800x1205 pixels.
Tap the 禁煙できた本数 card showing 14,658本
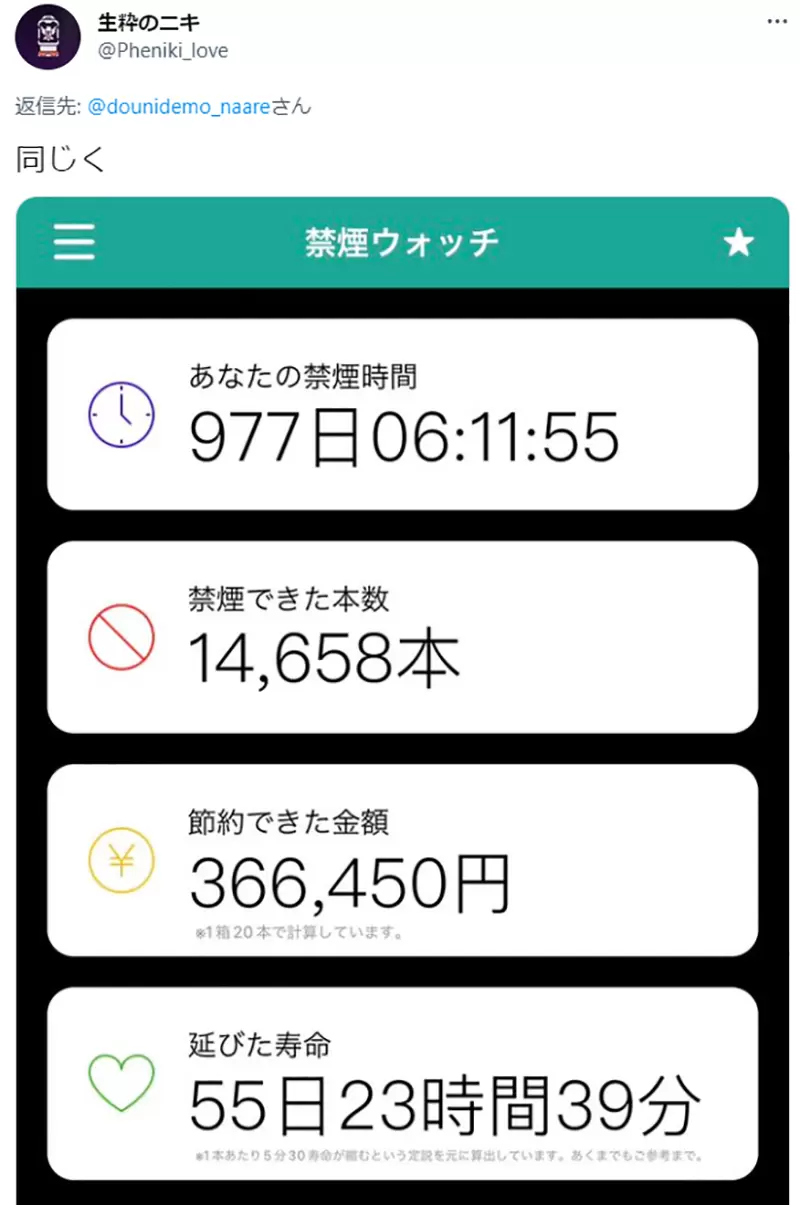[400, 635]
